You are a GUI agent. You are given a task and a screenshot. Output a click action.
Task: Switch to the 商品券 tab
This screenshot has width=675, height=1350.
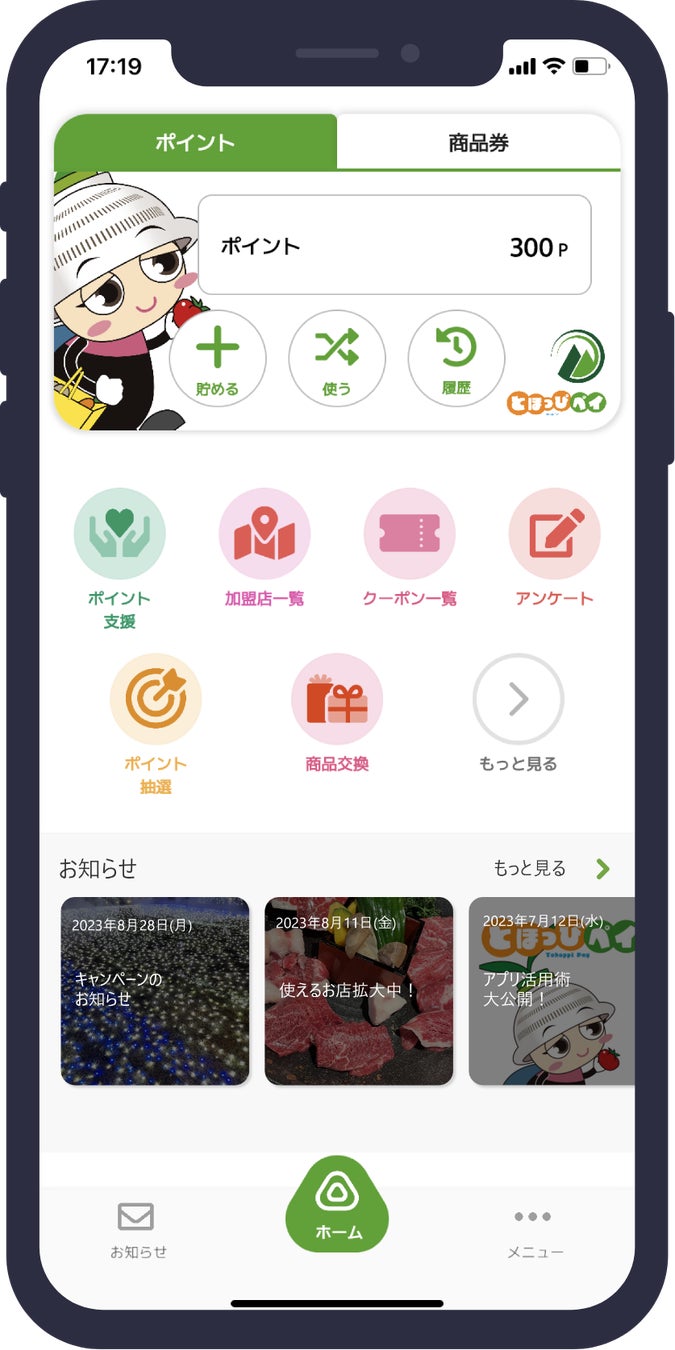478,142
